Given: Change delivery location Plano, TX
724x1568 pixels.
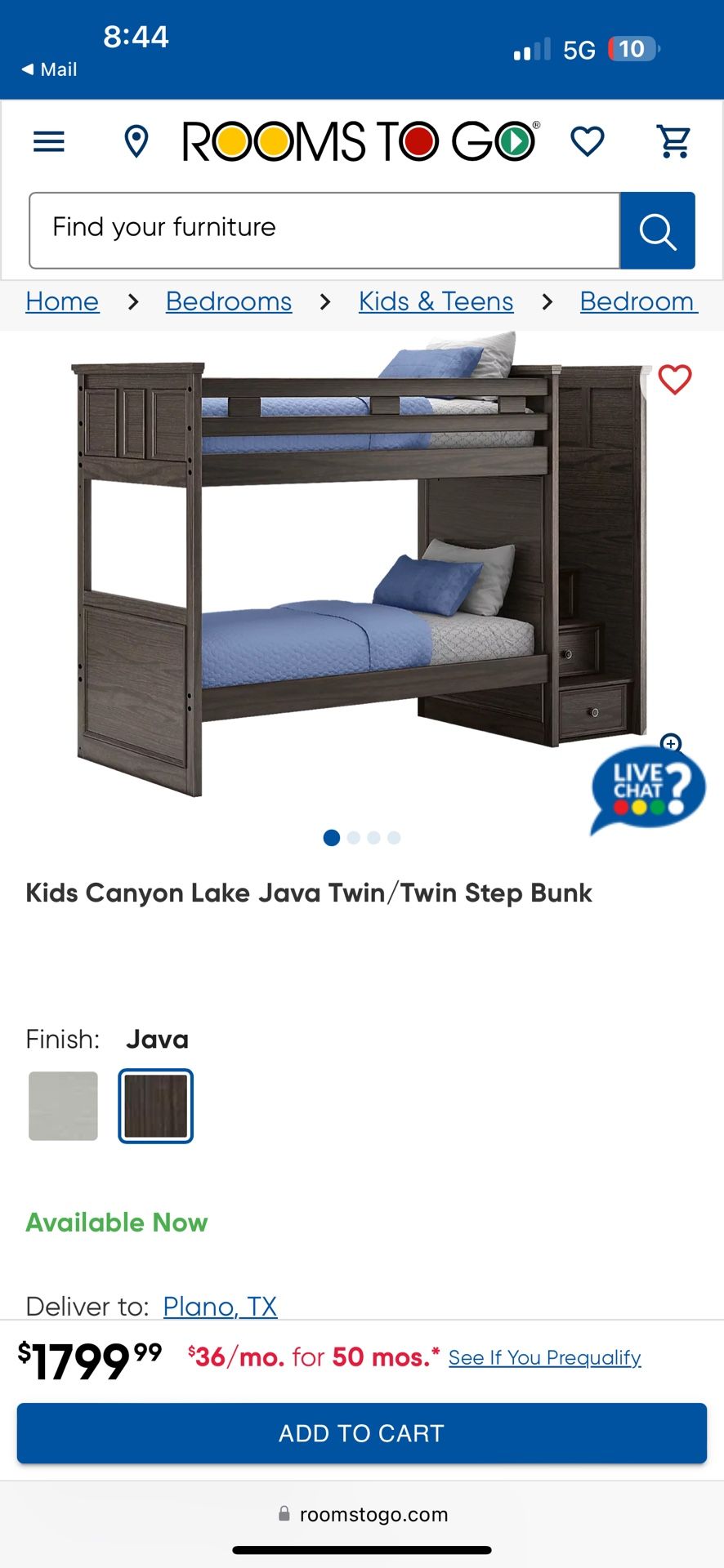Looking at the screenshot, I should point(220,1306).
